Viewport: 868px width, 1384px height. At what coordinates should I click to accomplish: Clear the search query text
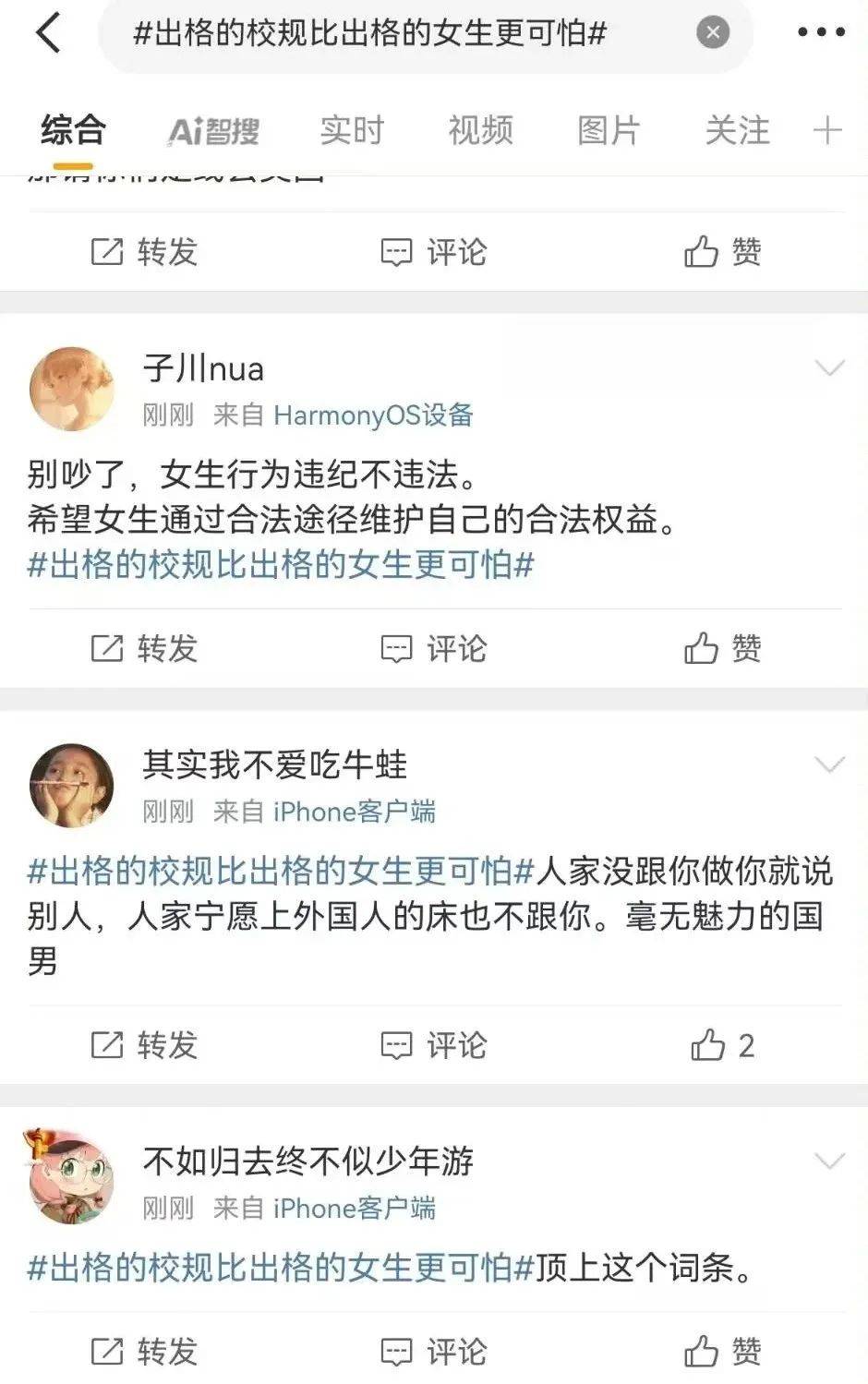[x=712, y=33]
